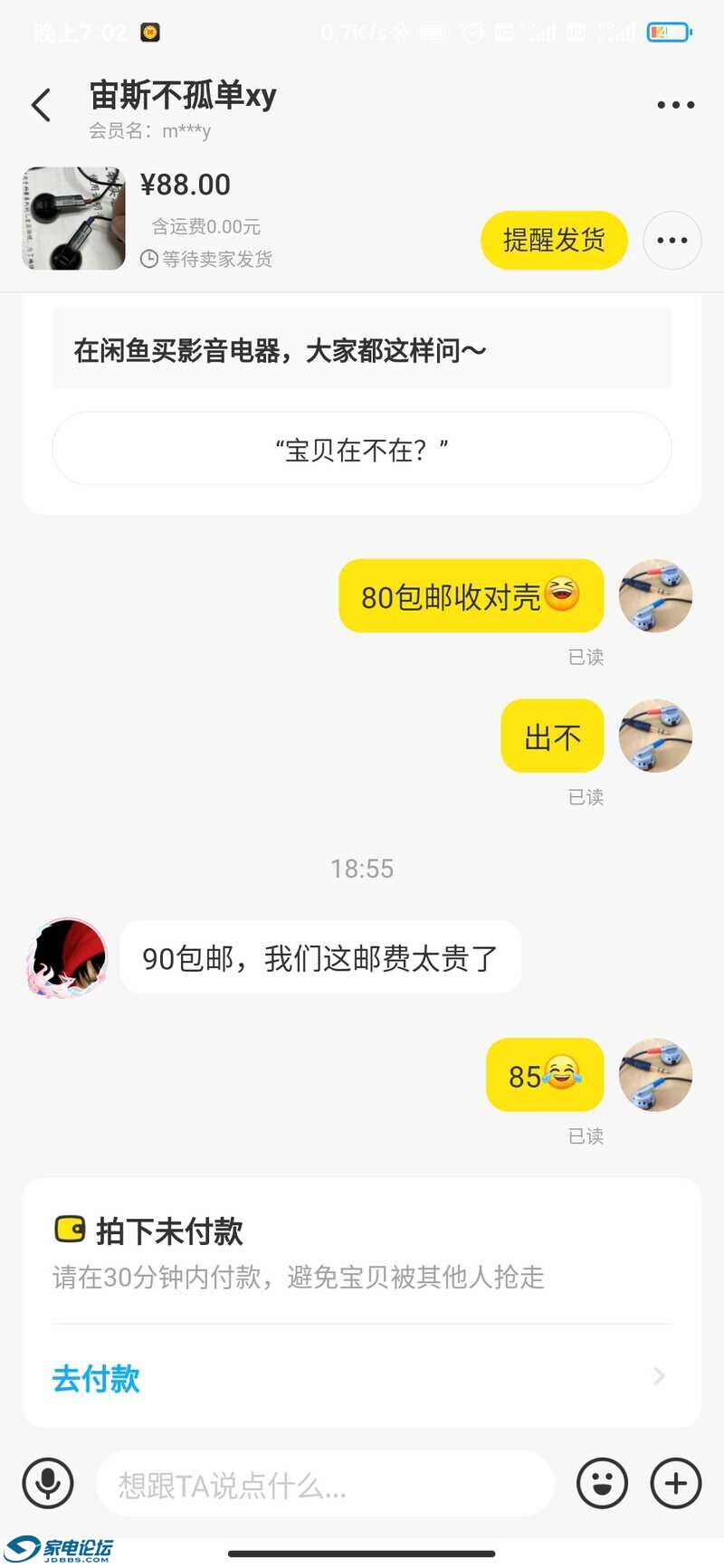View the earphone product thumbnail
The image size is (724, 1568).
point(72,218)
